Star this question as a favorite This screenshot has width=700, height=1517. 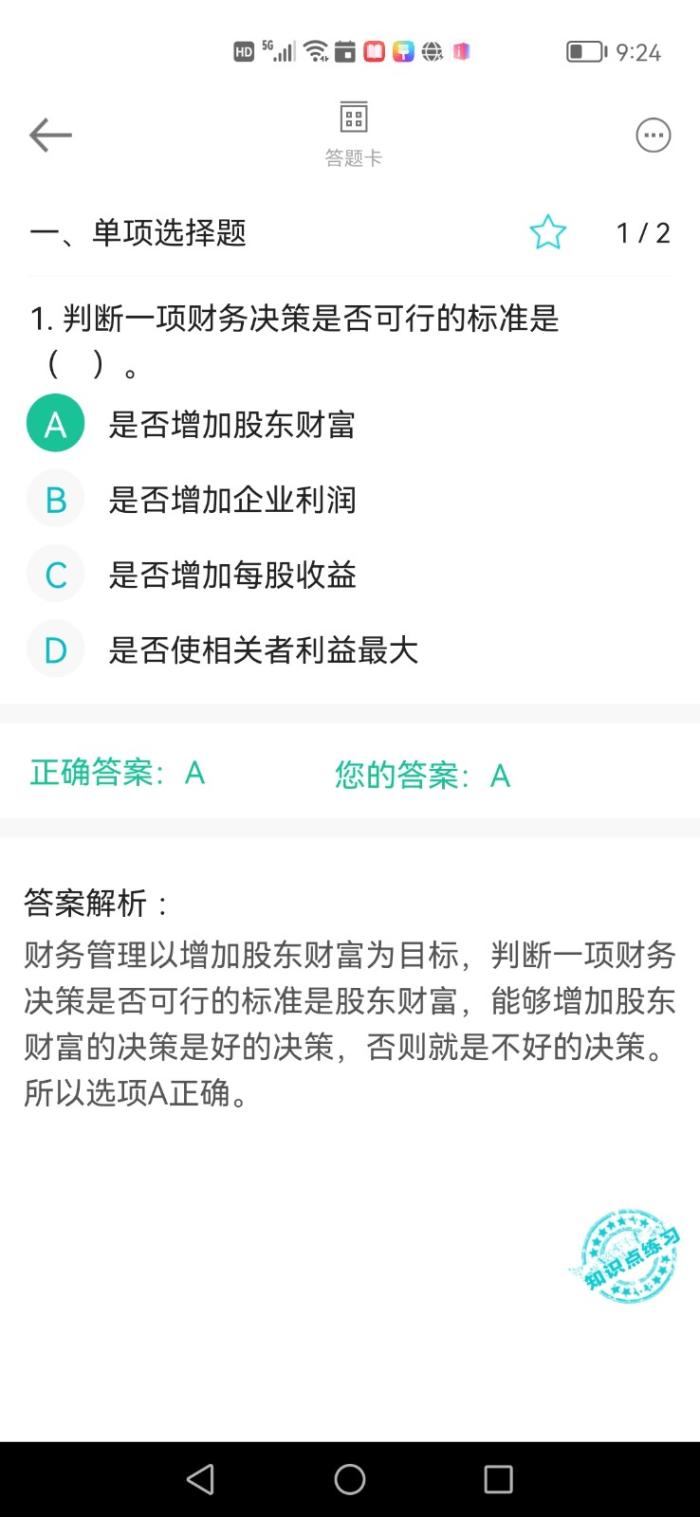[x=547, y=233]
